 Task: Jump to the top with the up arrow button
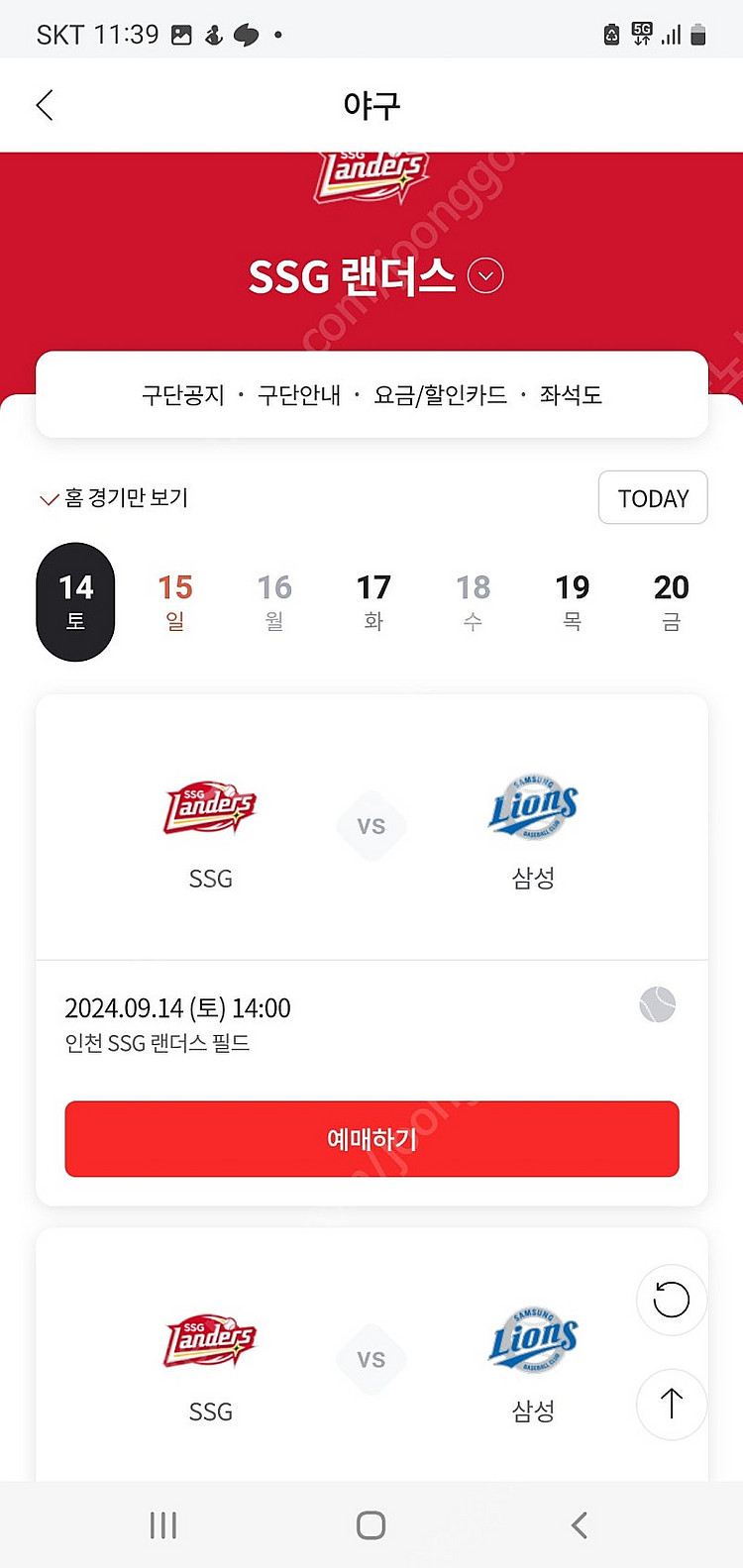(671, 1404)
